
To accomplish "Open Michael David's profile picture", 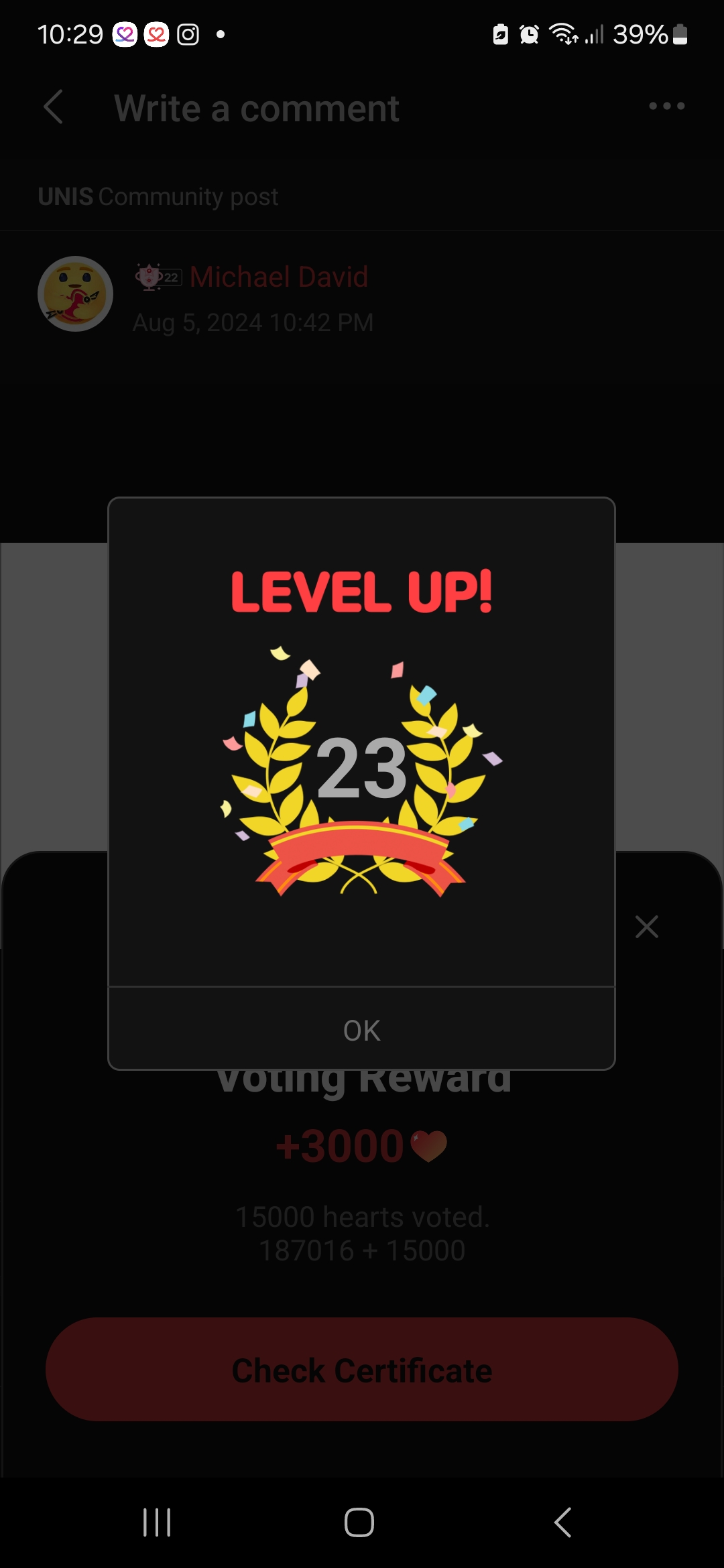I will pos(75,293).
